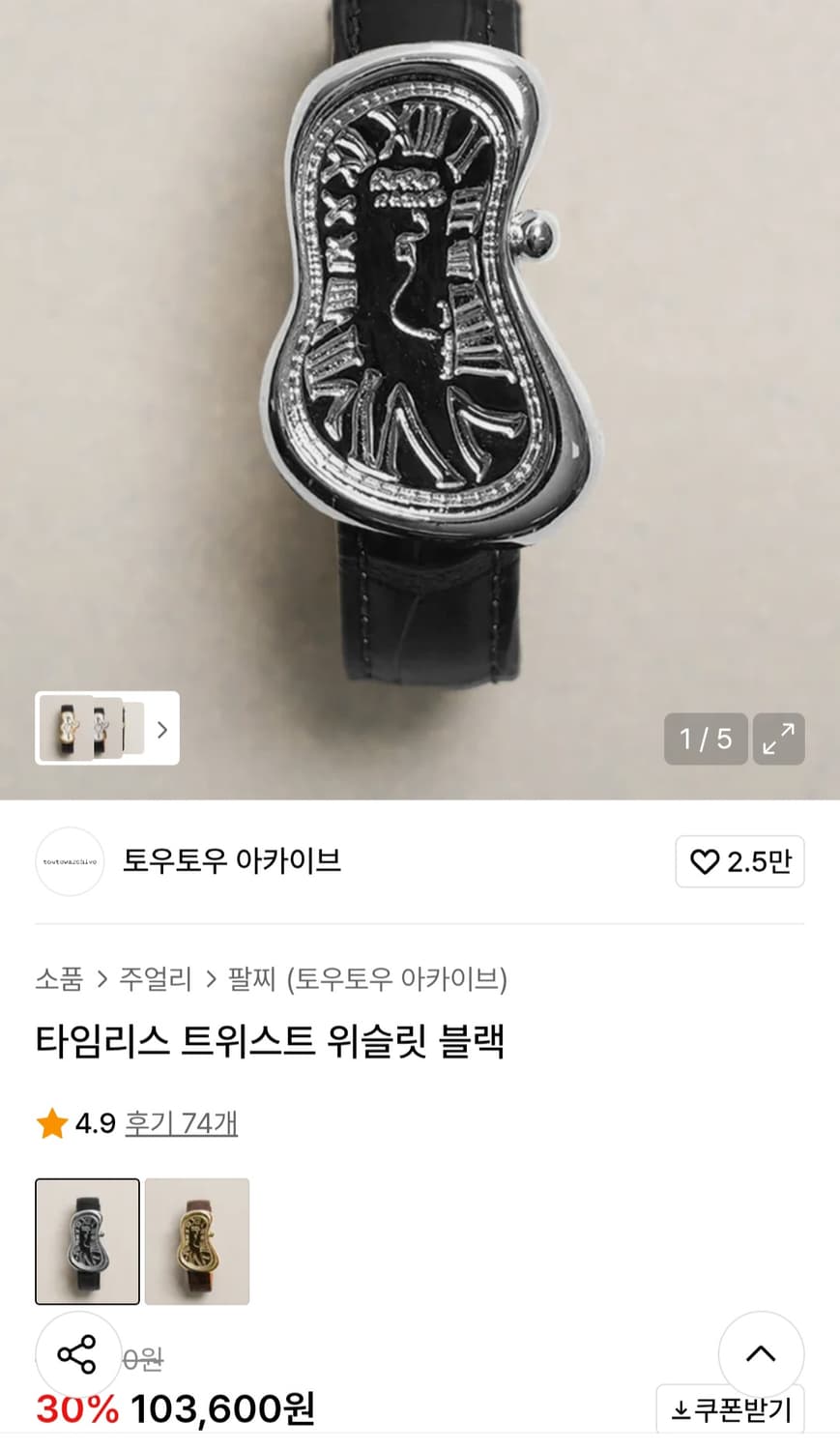The height and width of the screenshot is (1450, 840).
Task: Tap the 1/5 image page indicator
Action: pyautogui.click(x=706, y=739)
